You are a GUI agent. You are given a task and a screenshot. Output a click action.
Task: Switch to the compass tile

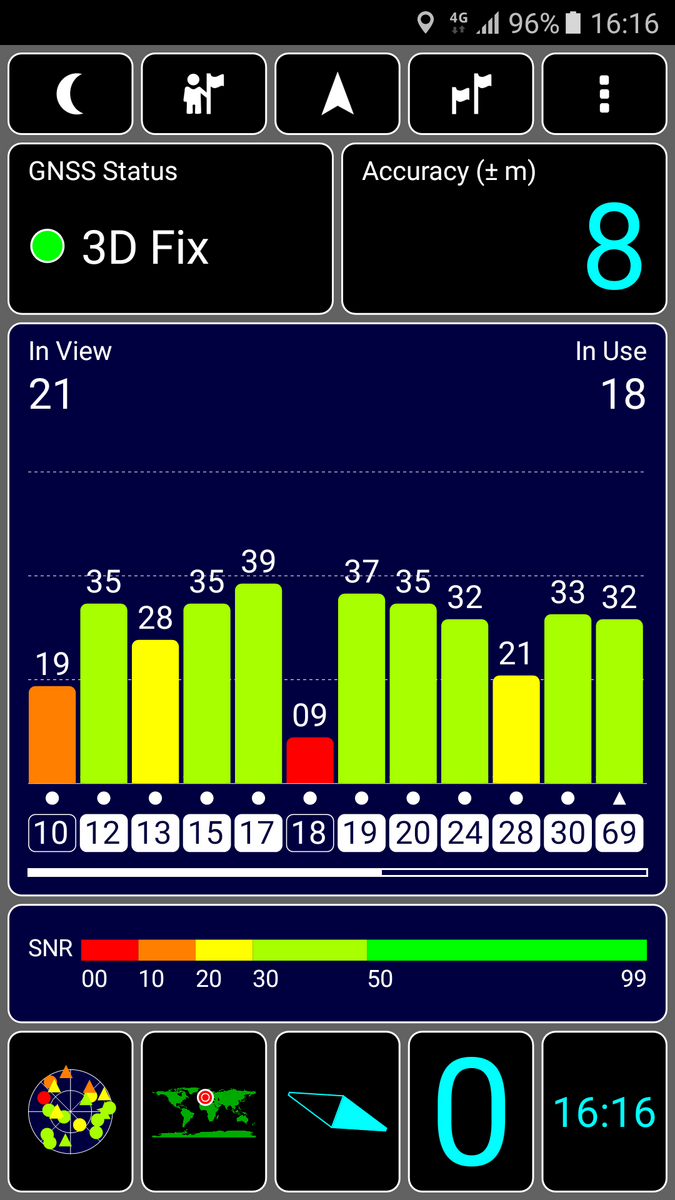click(338, 1110)
